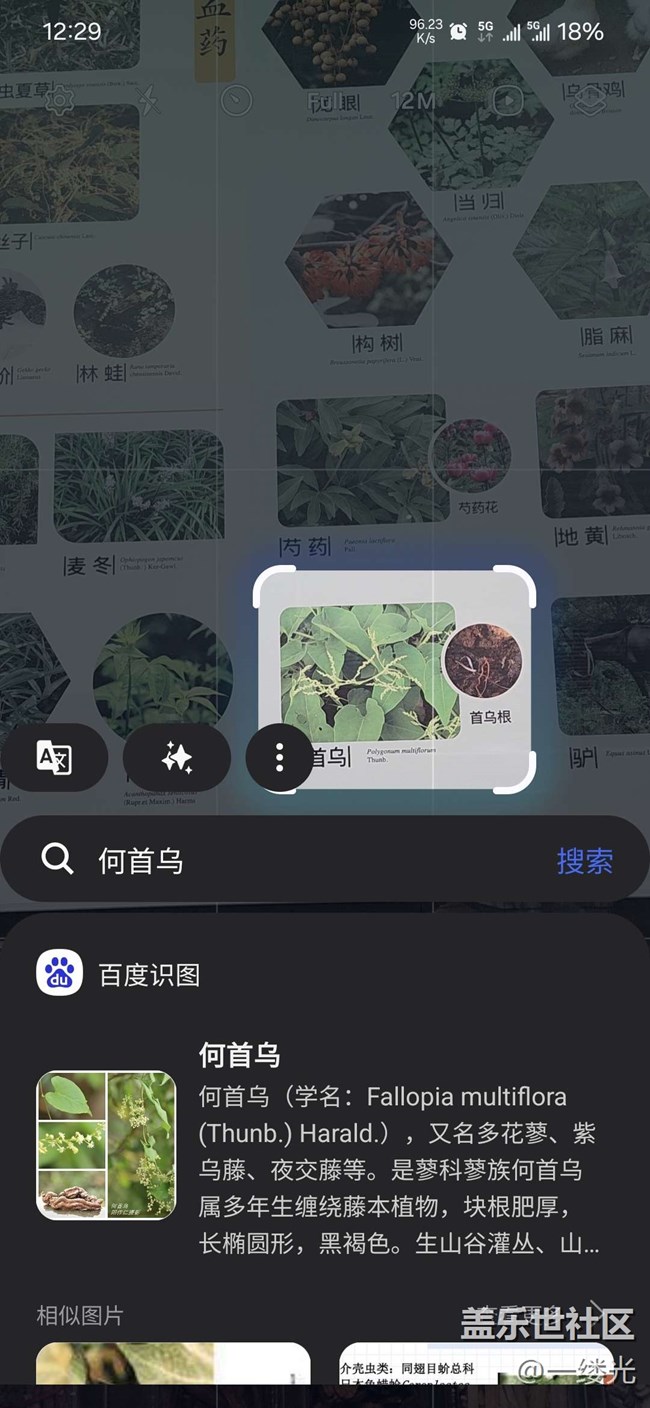
Task: Open the first similar image thumbnail
Action: pos(173,1364)
